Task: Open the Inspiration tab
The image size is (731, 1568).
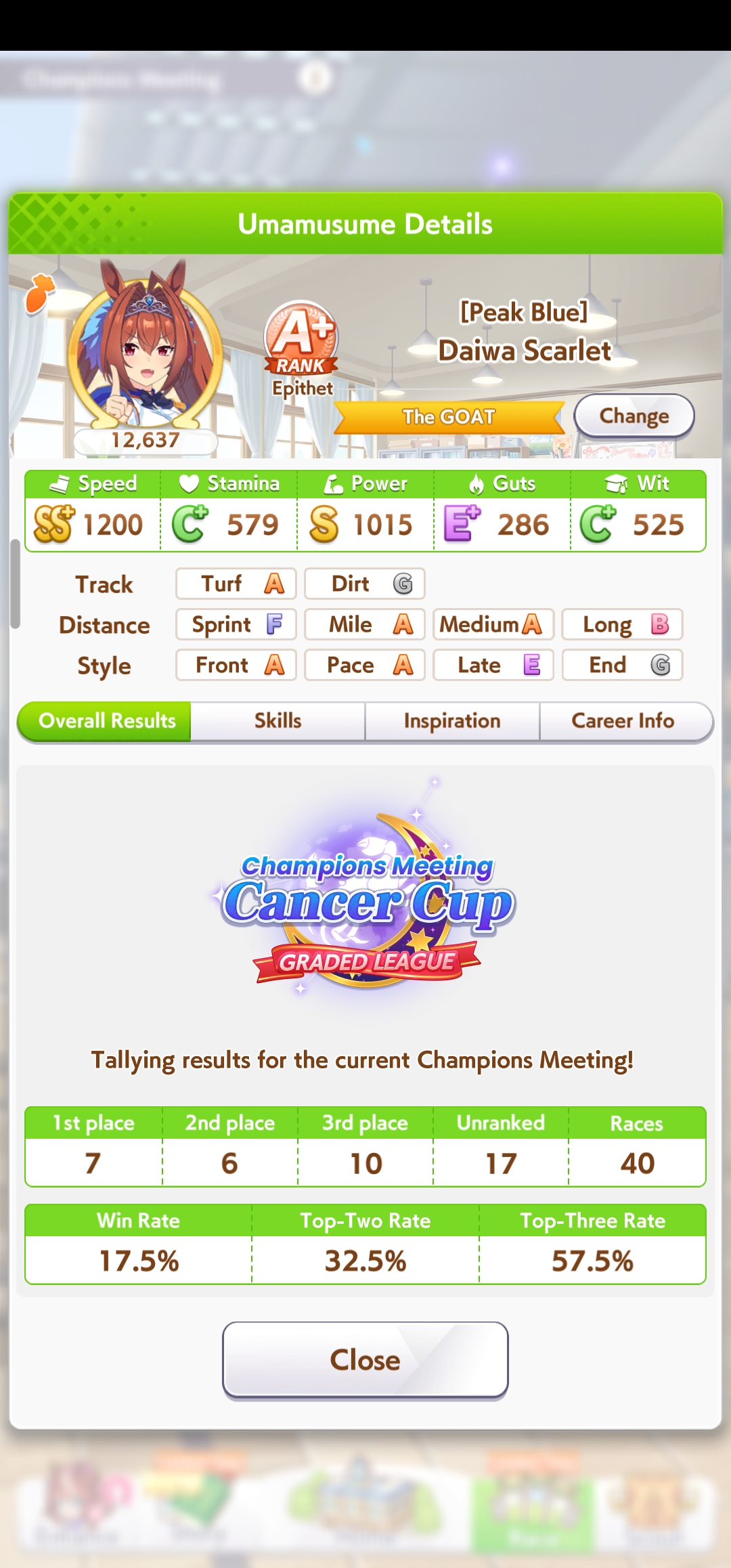Action: tap(452, 721)
